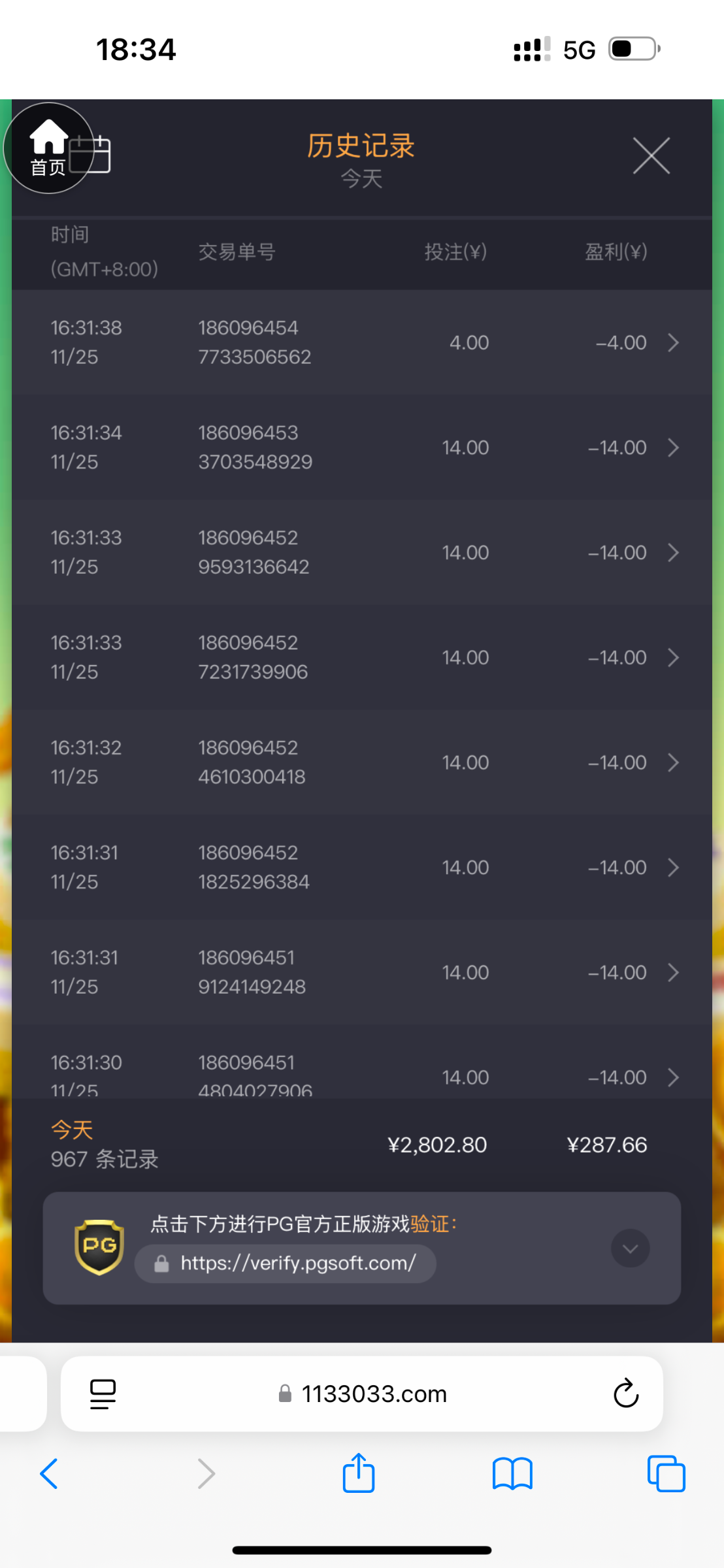Reload the page in Safari
The image size is (724, 1568).
coord(625,1394)
